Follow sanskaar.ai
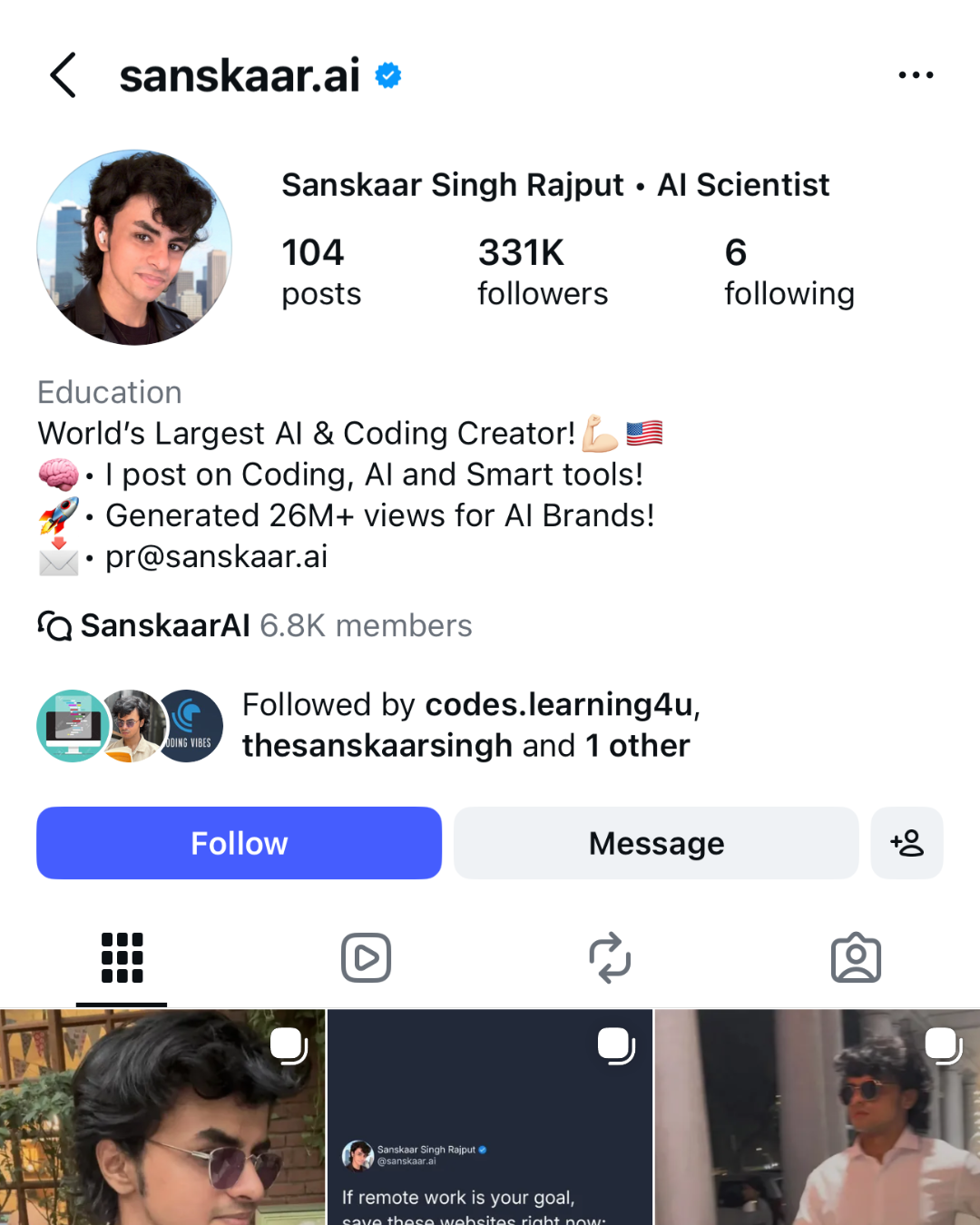 tap(239, 843)
